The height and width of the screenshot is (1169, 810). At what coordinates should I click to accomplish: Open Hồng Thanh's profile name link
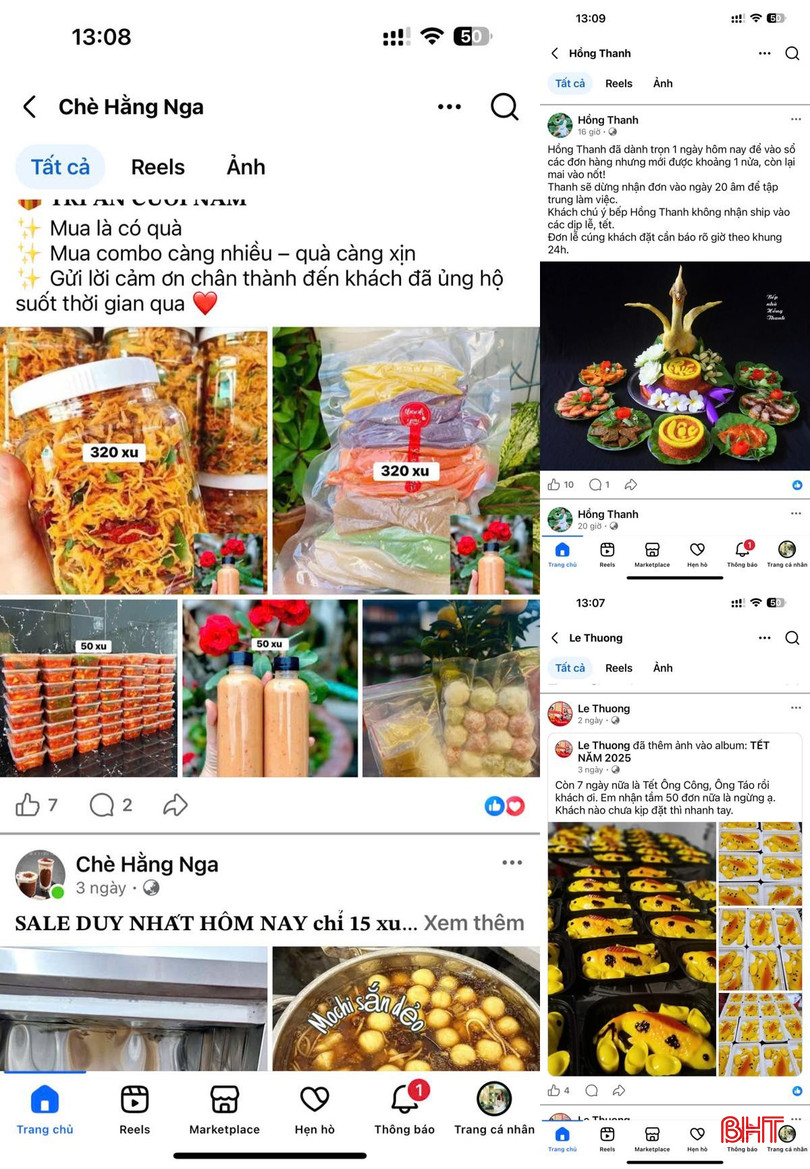click(x=607, y=120)
